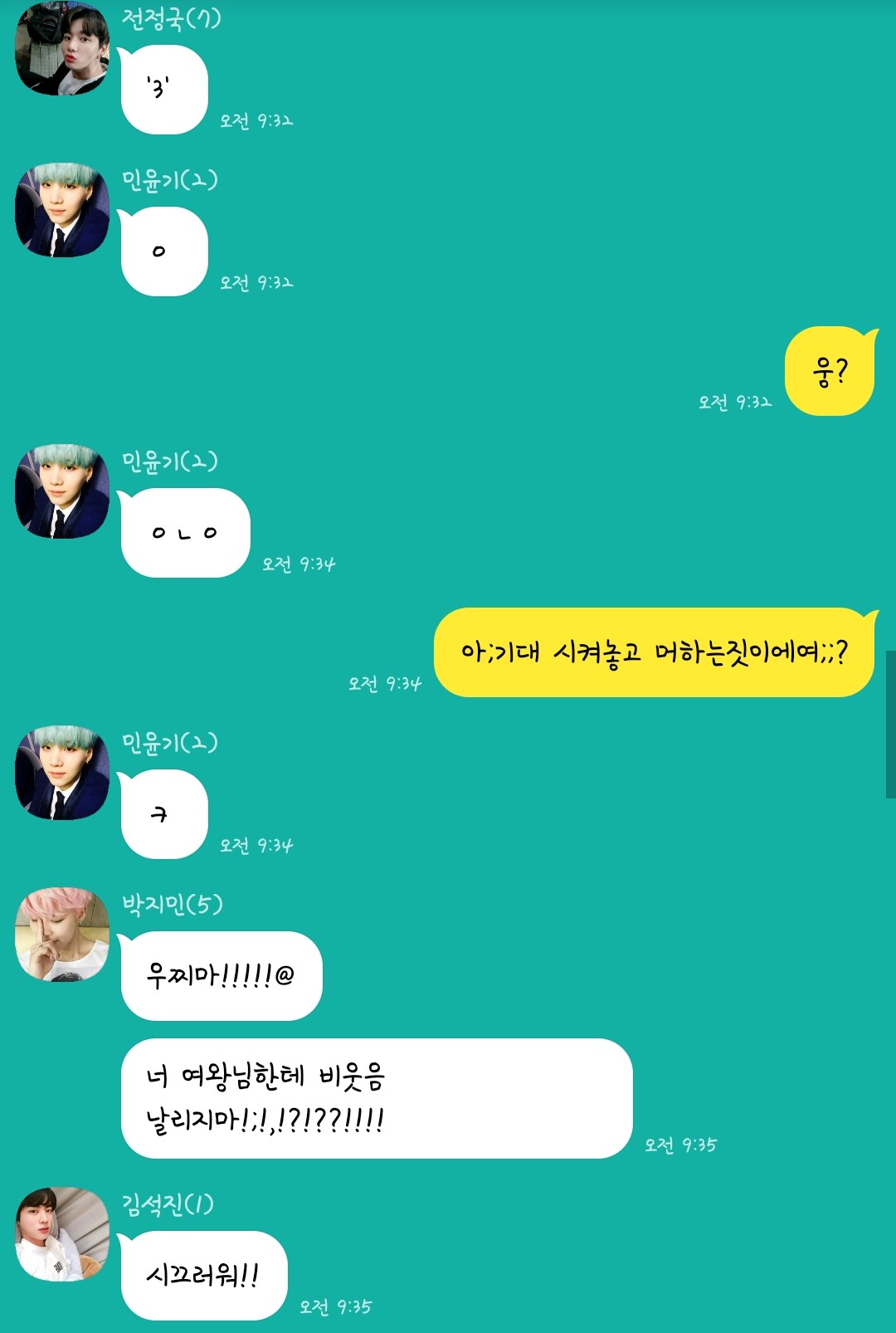This screenshot has height=1333, width=896.
Task: View 박지민's profile photo
Action: 62,935
